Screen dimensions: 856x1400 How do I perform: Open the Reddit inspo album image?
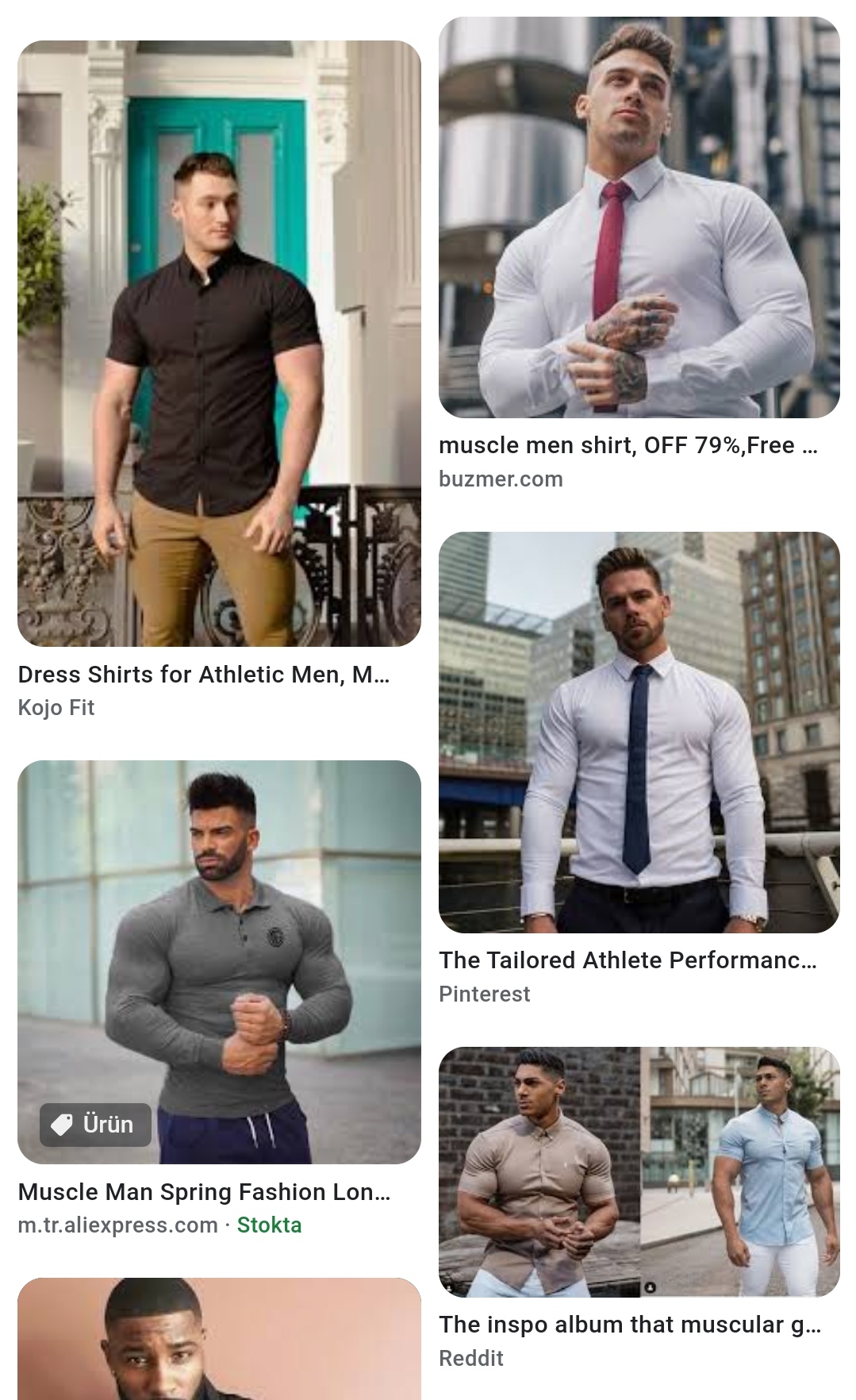[639, 1171]
